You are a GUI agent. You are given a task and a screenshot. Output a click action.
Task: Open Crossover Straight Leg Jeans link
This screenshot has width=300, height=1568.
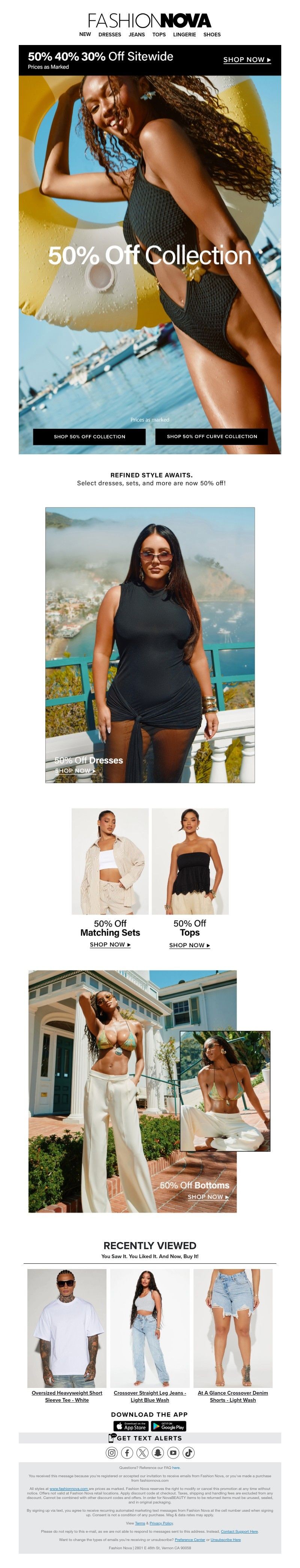click(150, 1396)
